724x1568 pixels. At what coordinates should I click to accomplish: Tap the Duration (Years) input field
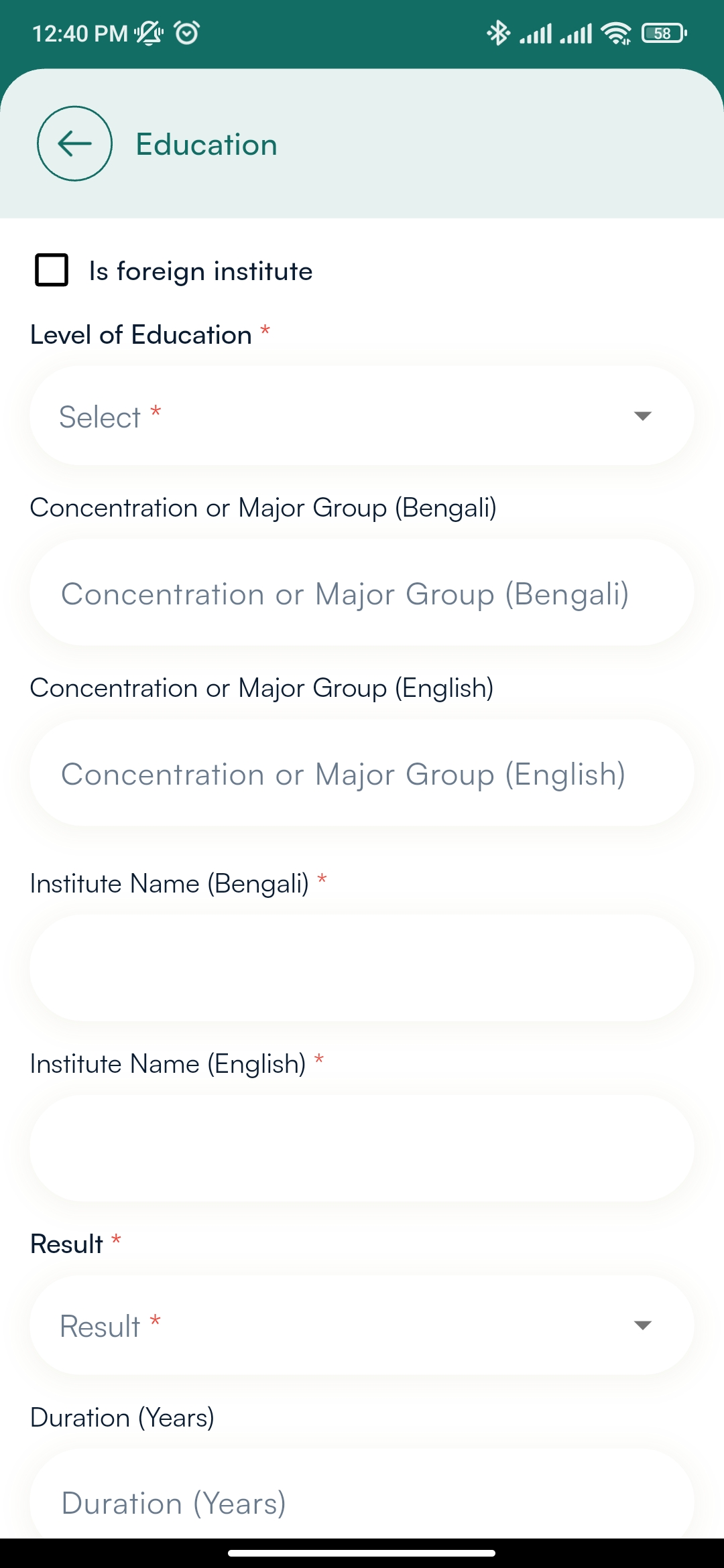[x=362, y=1496]
